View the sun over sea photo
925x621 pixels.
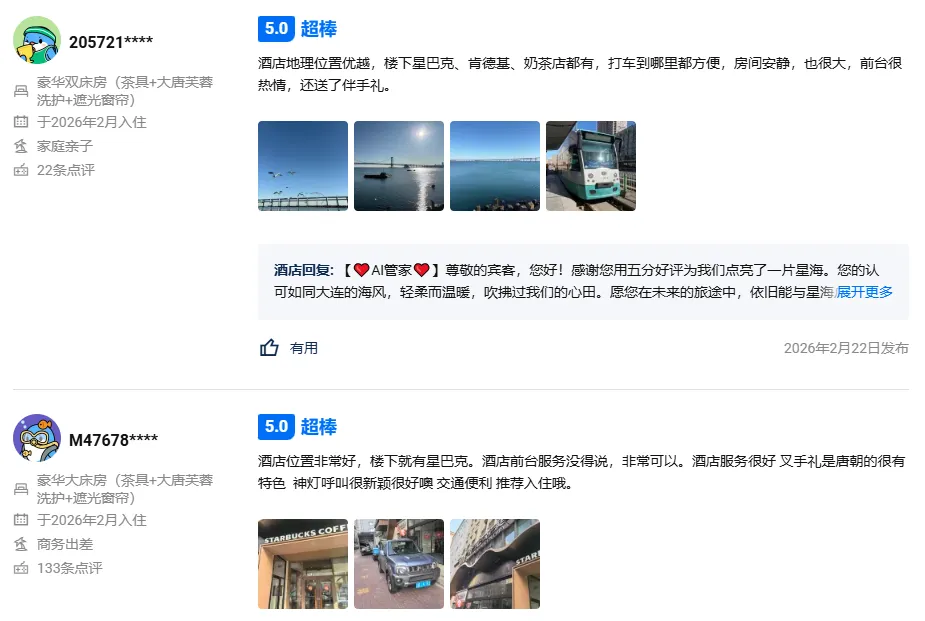(398, 166)
